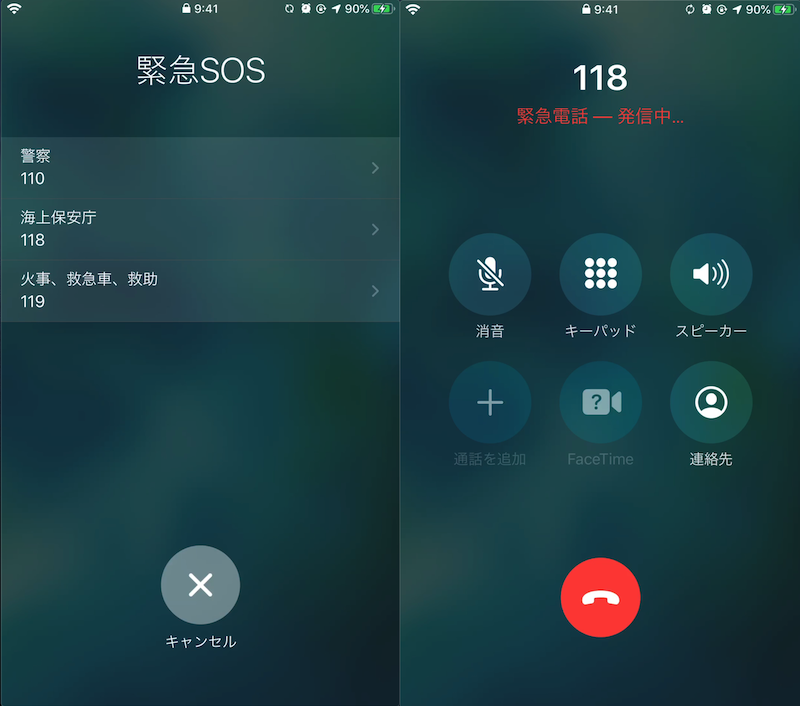
Task: Select the 海上保安庁 118 row
Action: tap(199, 229)
